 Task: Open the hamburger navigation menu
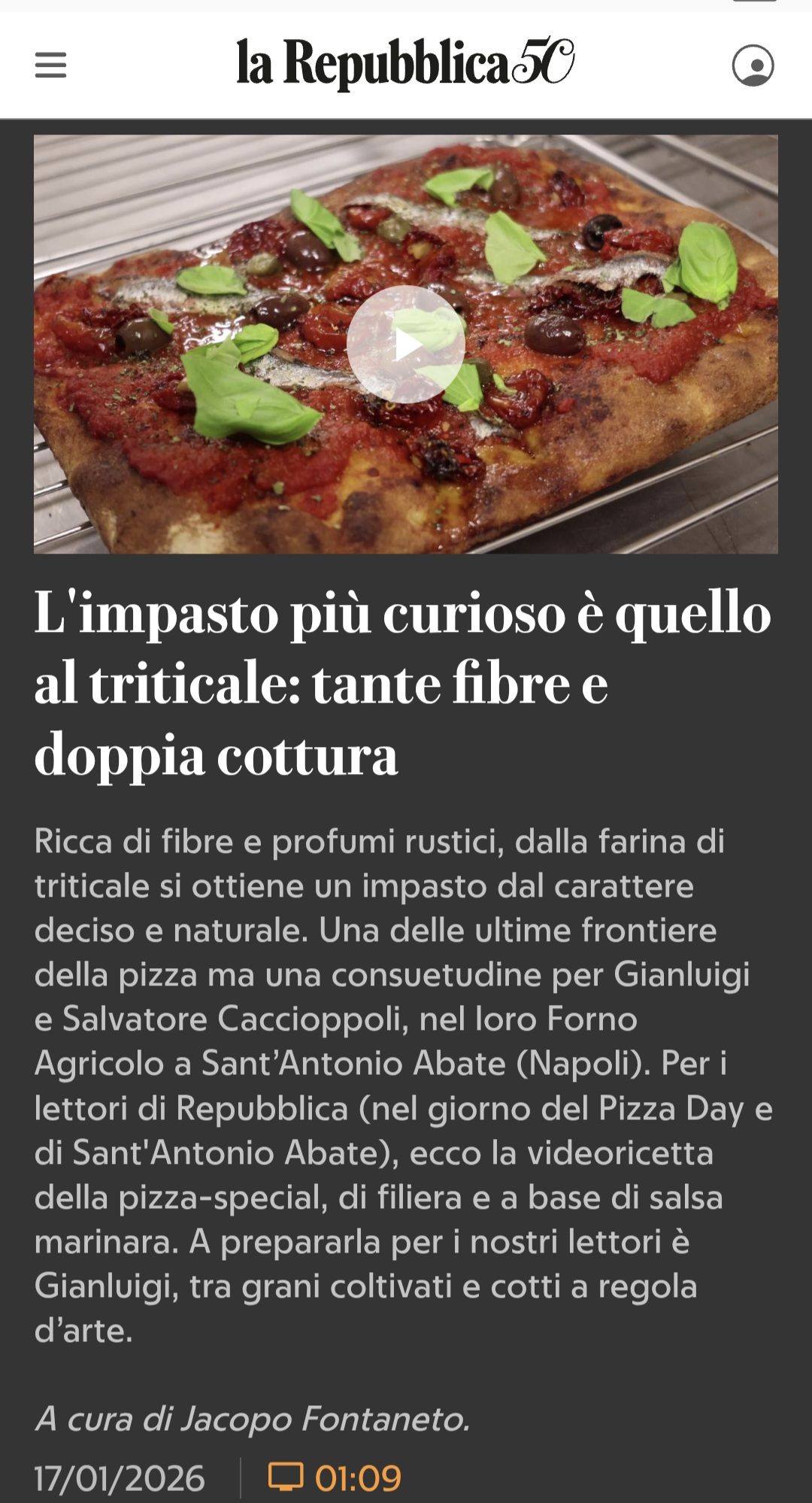coord(51,65)
